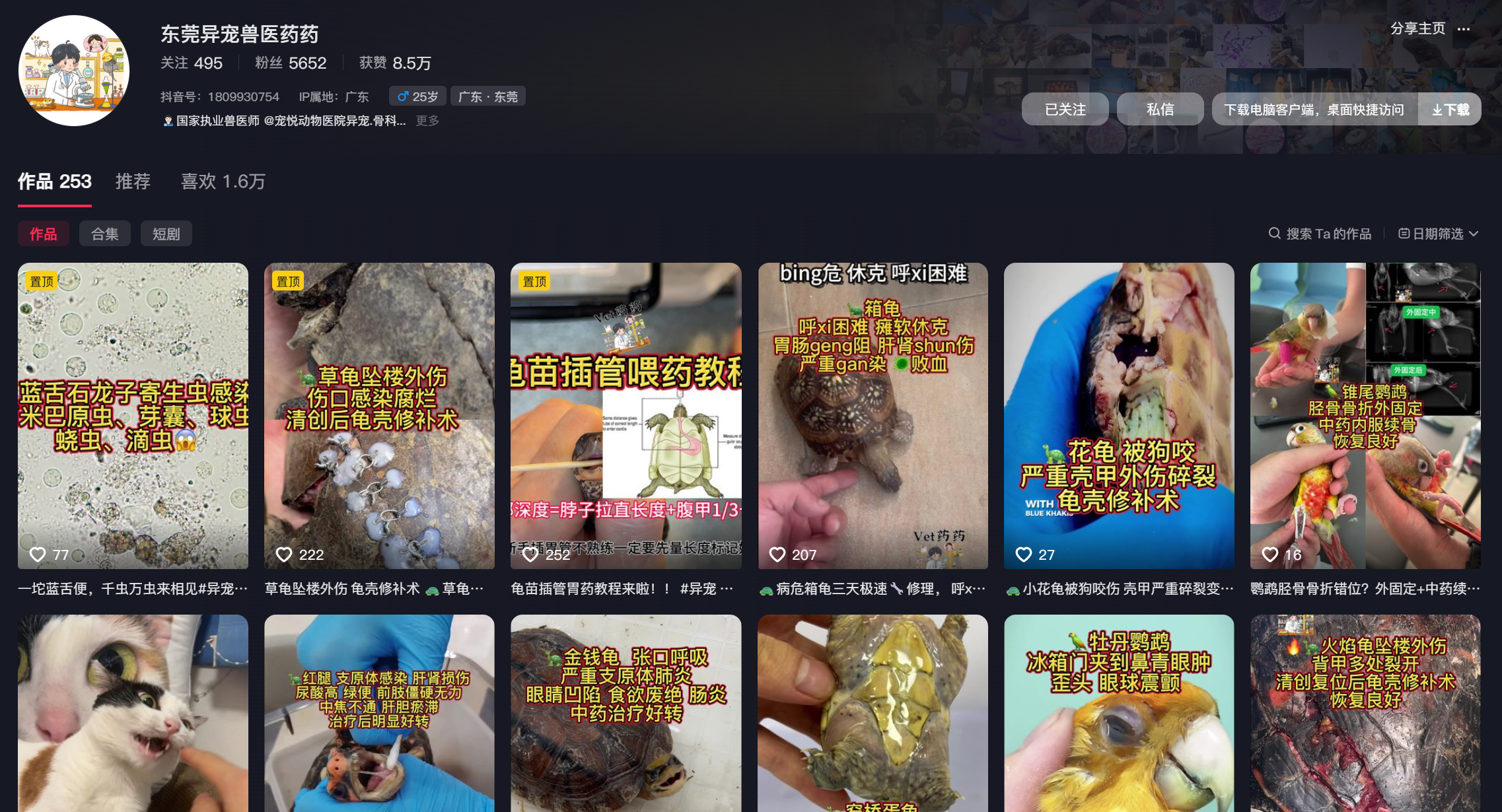Image resolution: width=1502 pixels, height=812 pixels.
Task: Select the 短剧 chip
Action: [x=166, y=234]
